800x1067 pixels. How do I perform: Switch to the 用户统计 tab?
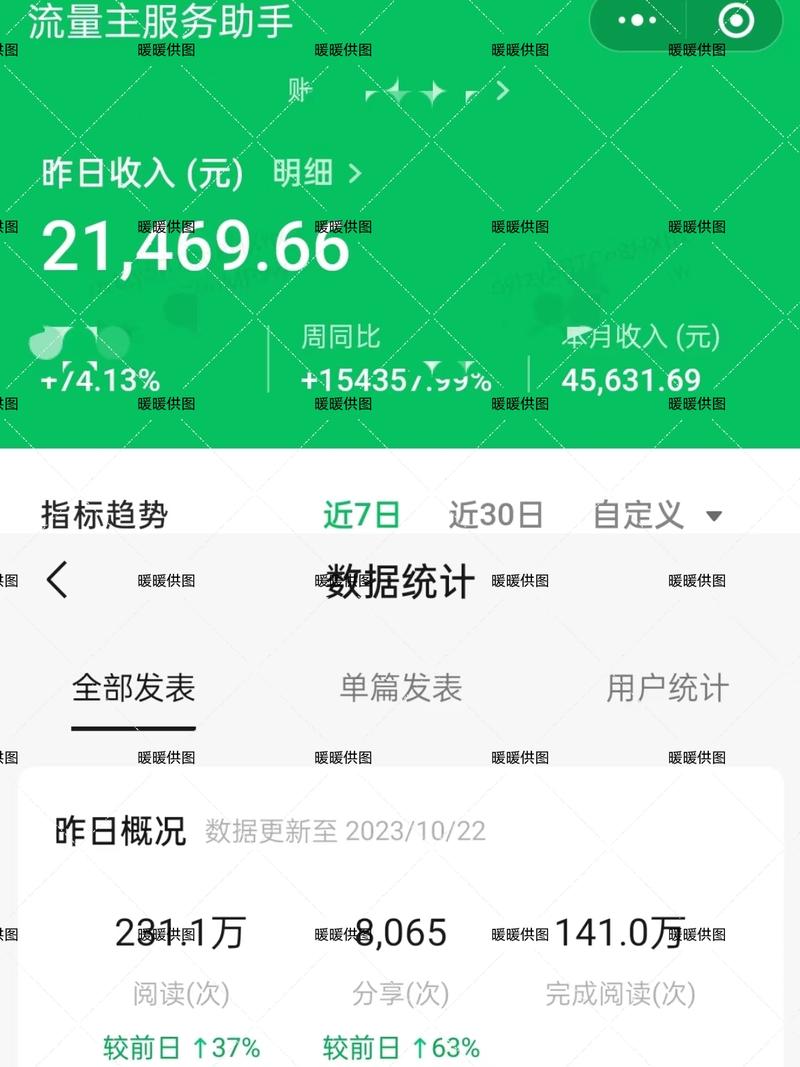pos(667,688)
